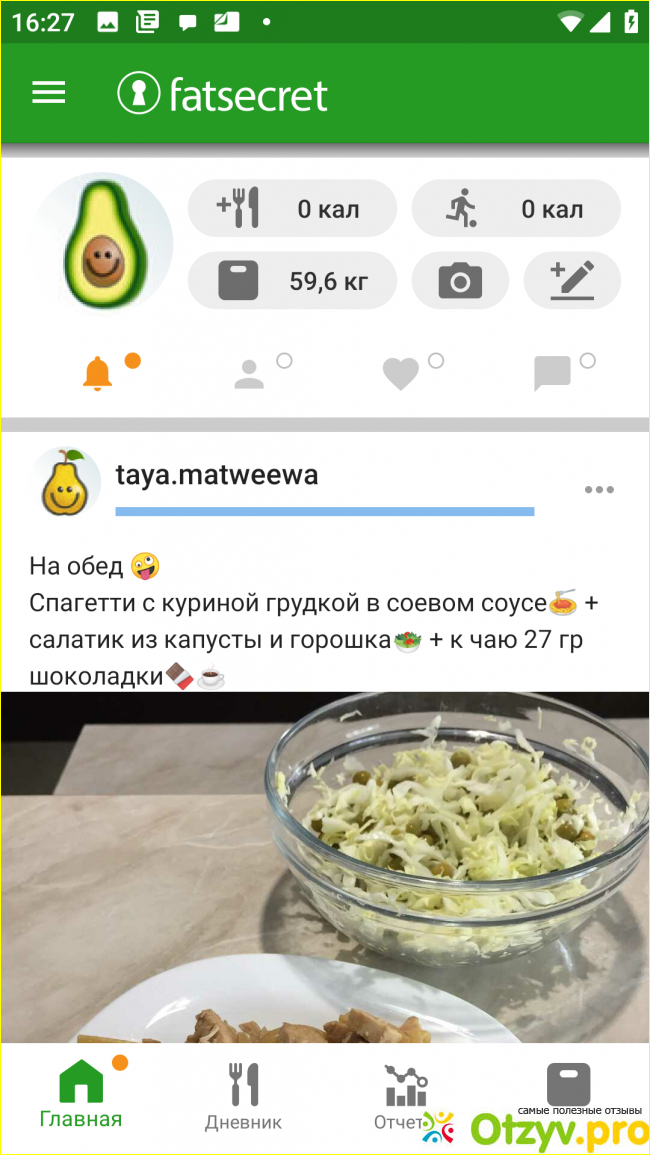The width and height of the screenshot is (650, 1155).
Task: Open the exercise calories button
Action: (x=516, y=209)
